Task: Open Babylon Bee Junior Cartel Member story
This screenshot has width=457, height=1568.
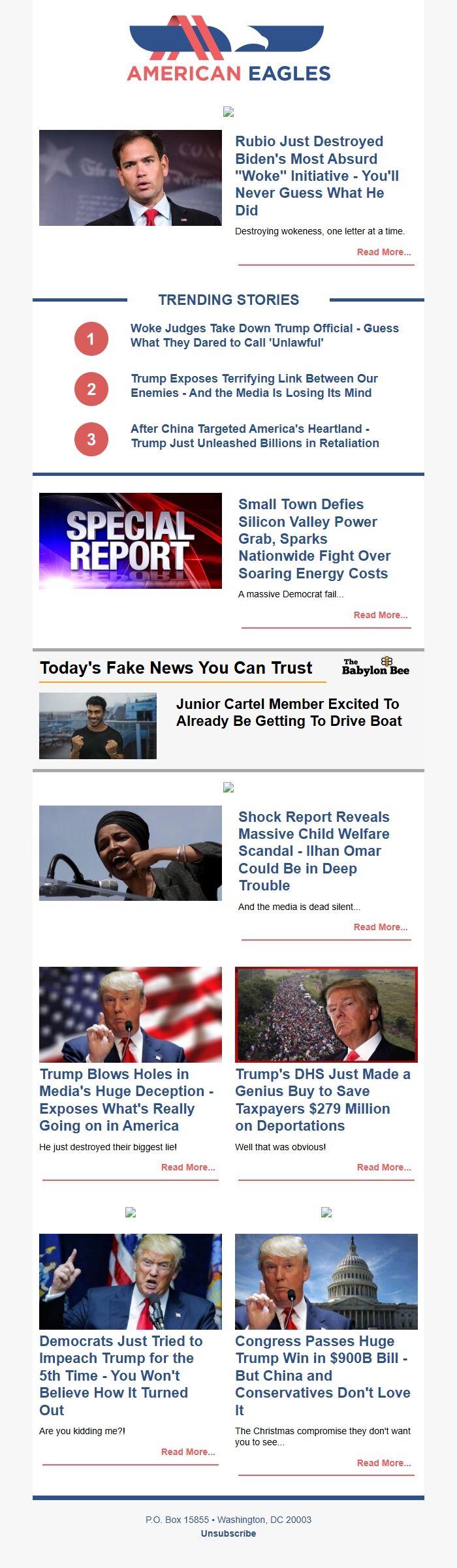Action: 289,712
